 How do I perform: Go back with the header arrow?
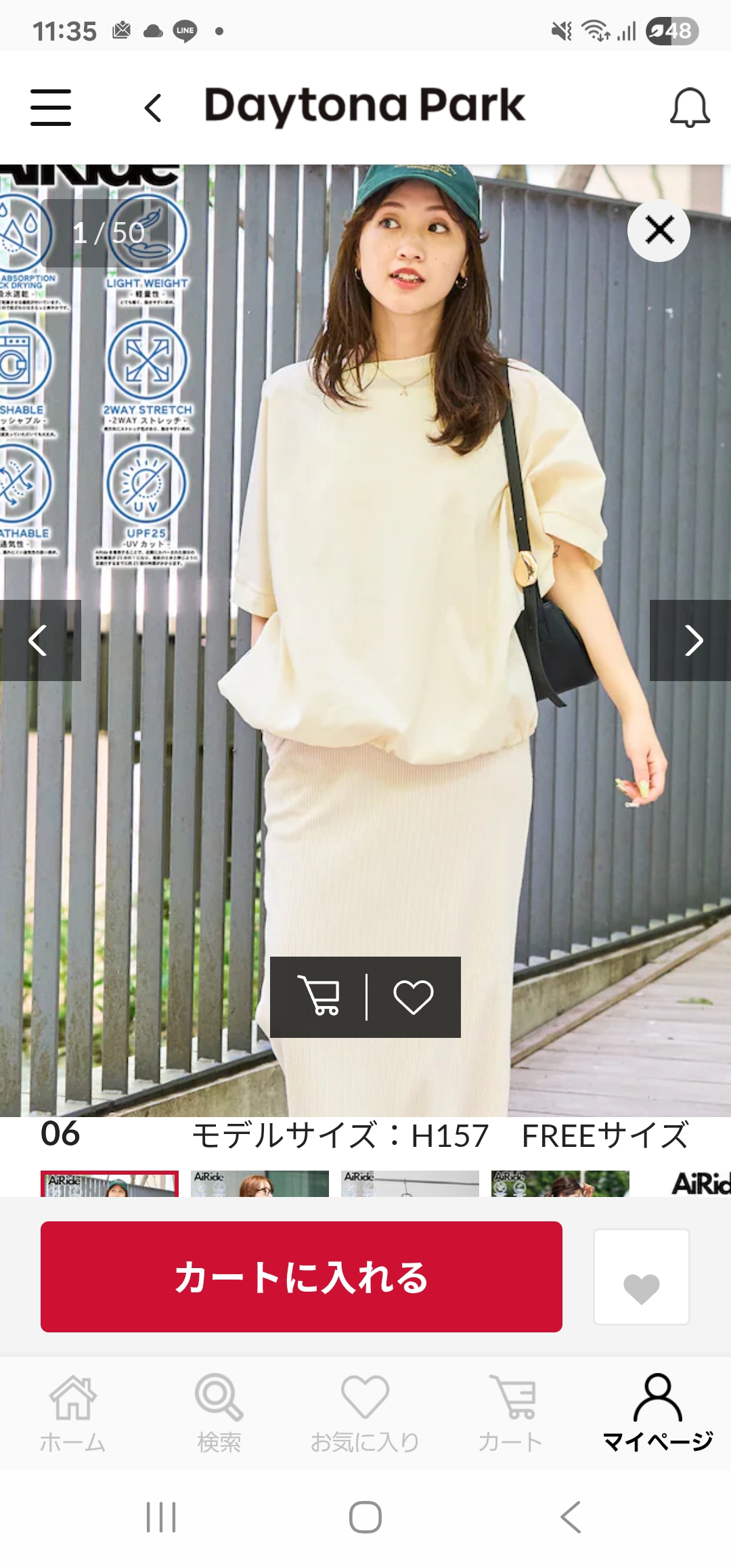point(154,108)
